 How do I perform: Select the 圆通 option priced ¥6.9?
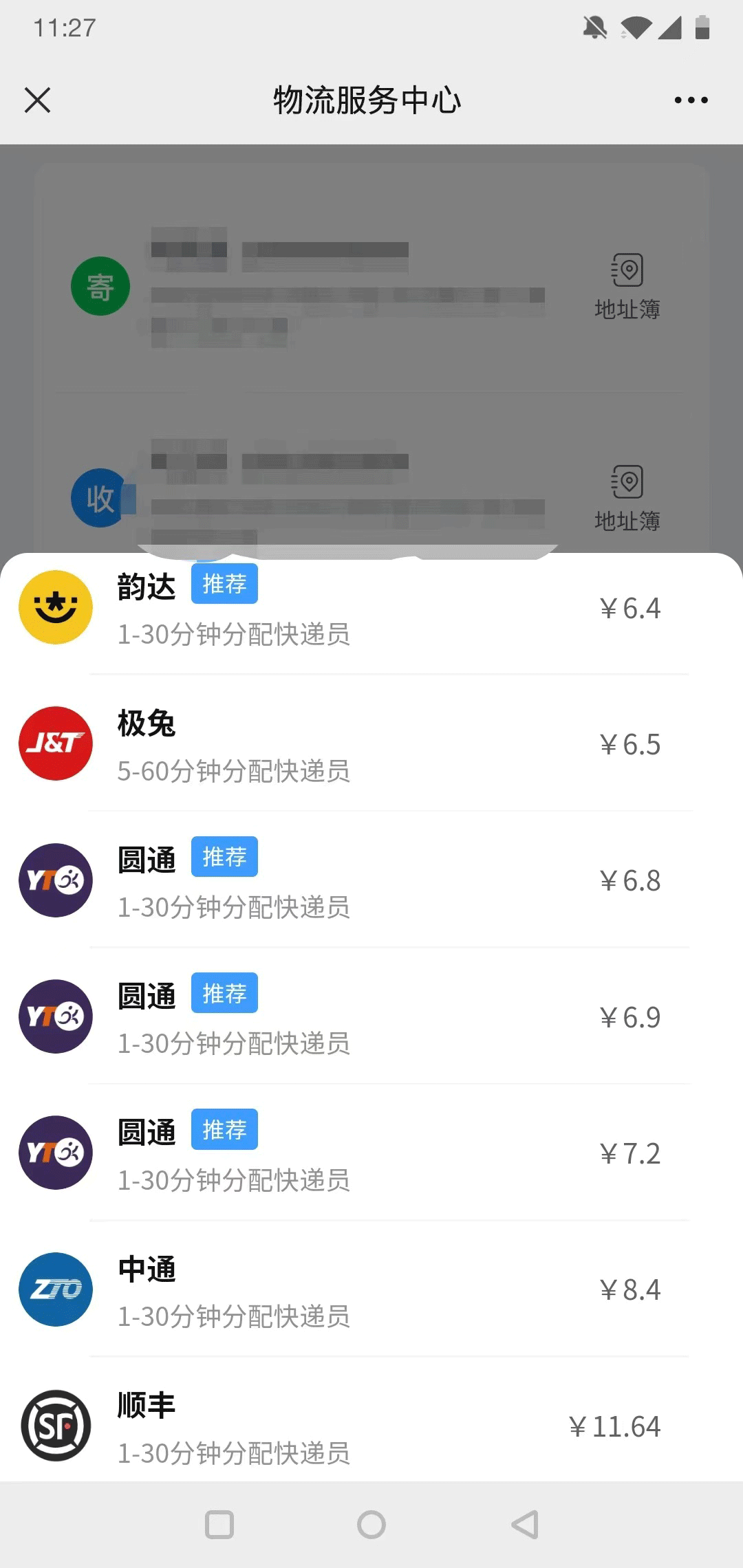point(371,1016)
